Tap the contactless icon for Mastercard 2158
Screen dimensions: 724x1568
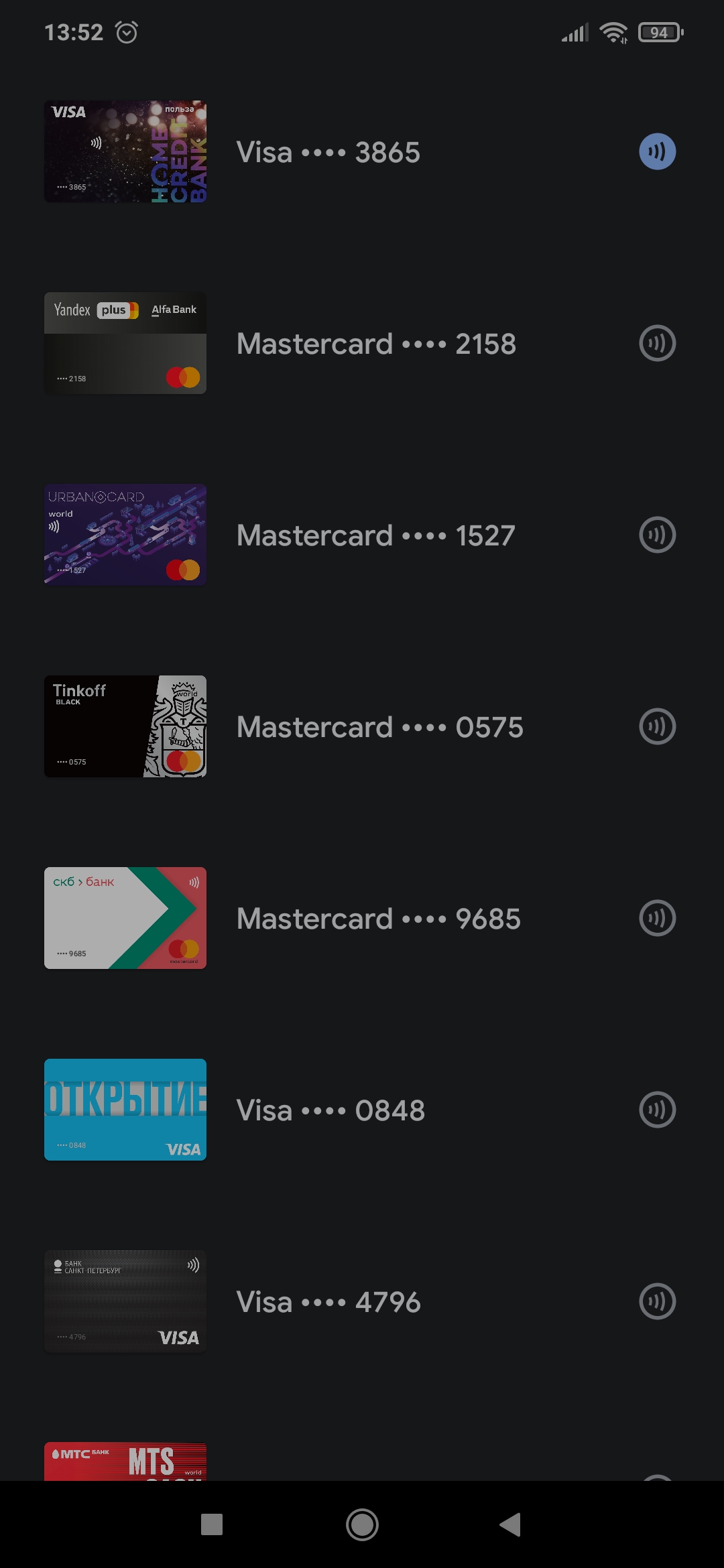click(657, 344)
